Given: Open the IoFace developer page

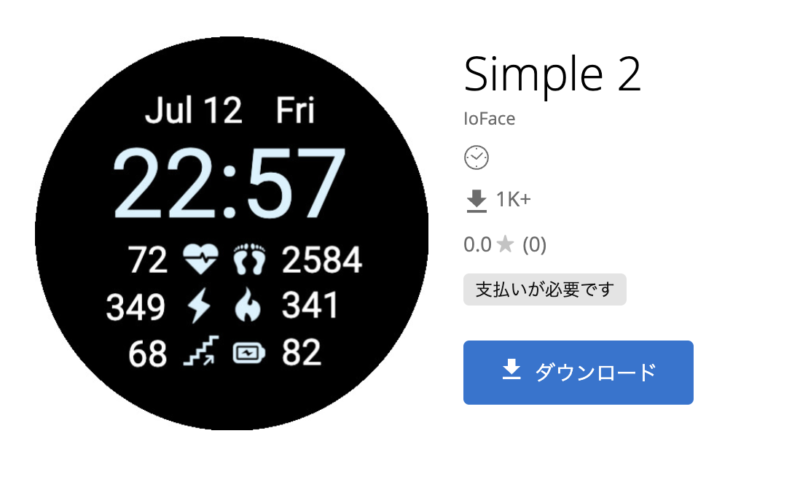Looking at the screenshot, I should click(x=489, y=120).
